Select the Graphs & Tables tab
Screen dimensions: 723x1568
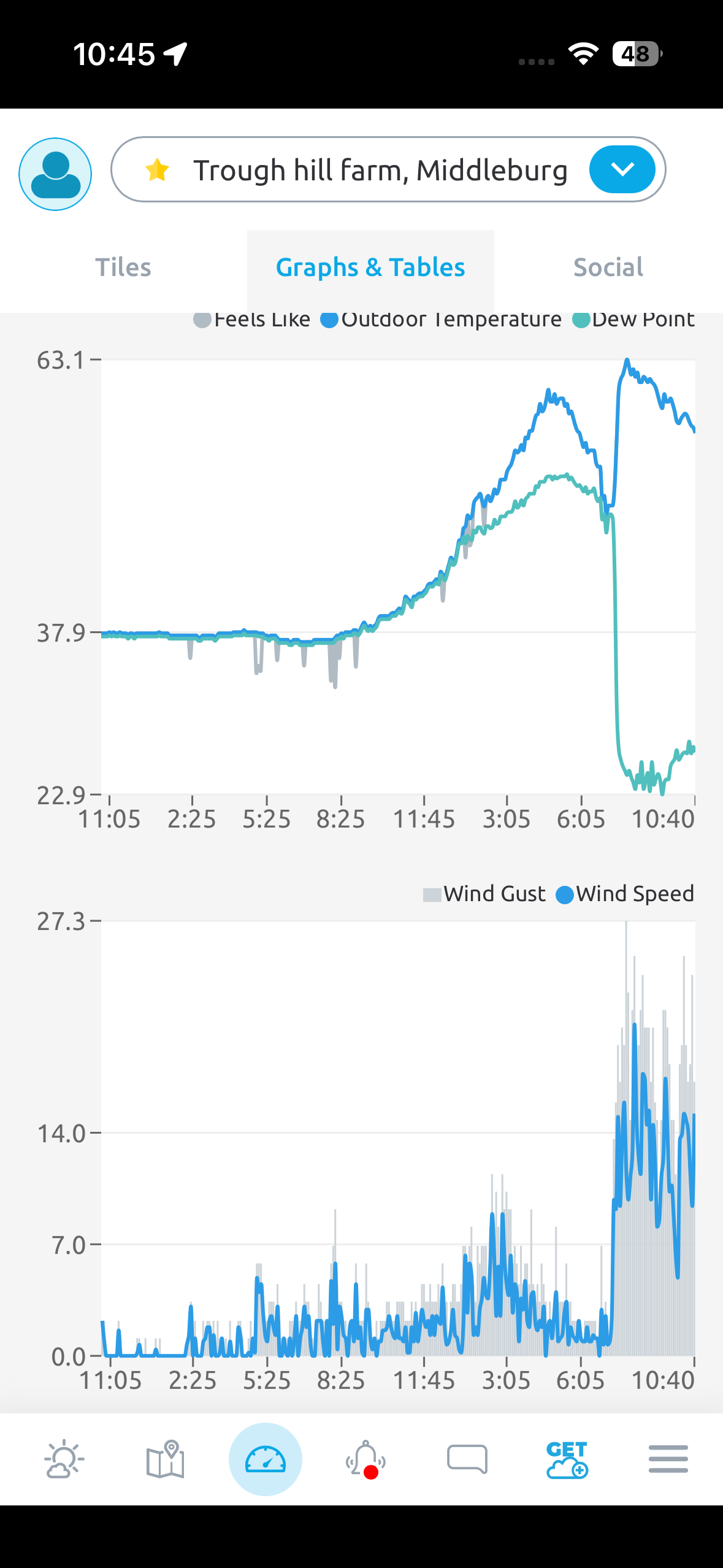pyautogui.click(x=370, y=268)
